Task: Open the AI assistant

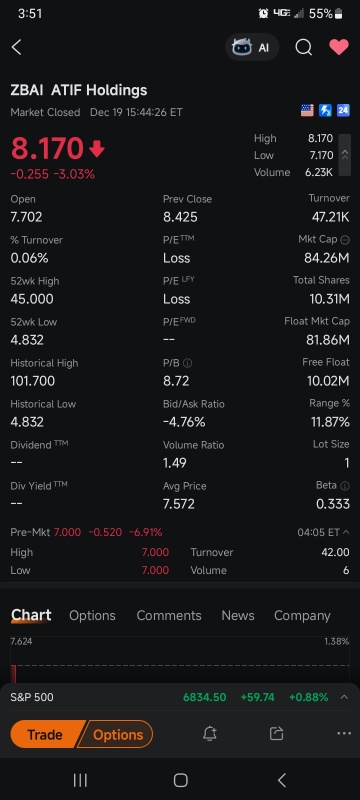Action: [252, 47]
